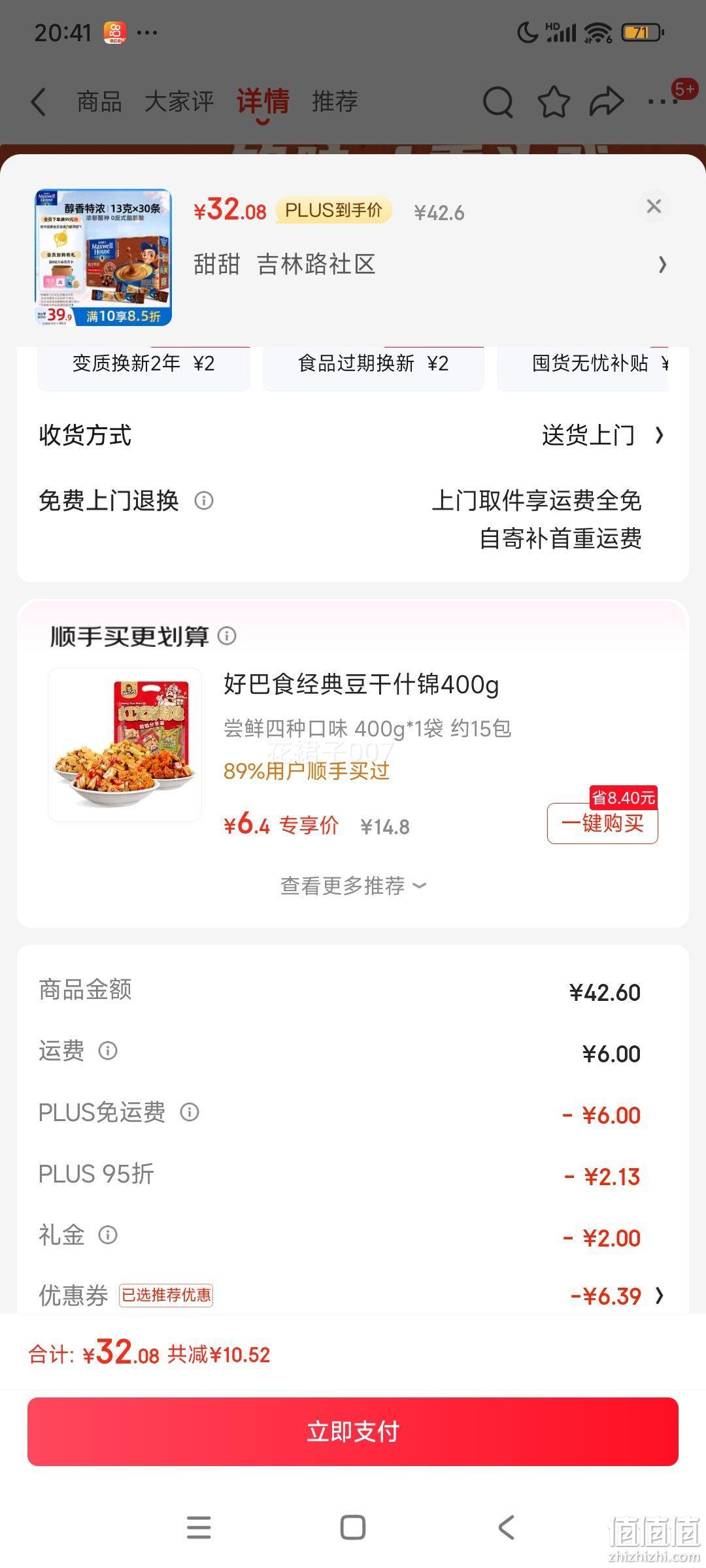Buy the 豆干 add-on with 一键购买
Image resolution: width=706 pixels, height=1568 pixels.
(603, 823)
